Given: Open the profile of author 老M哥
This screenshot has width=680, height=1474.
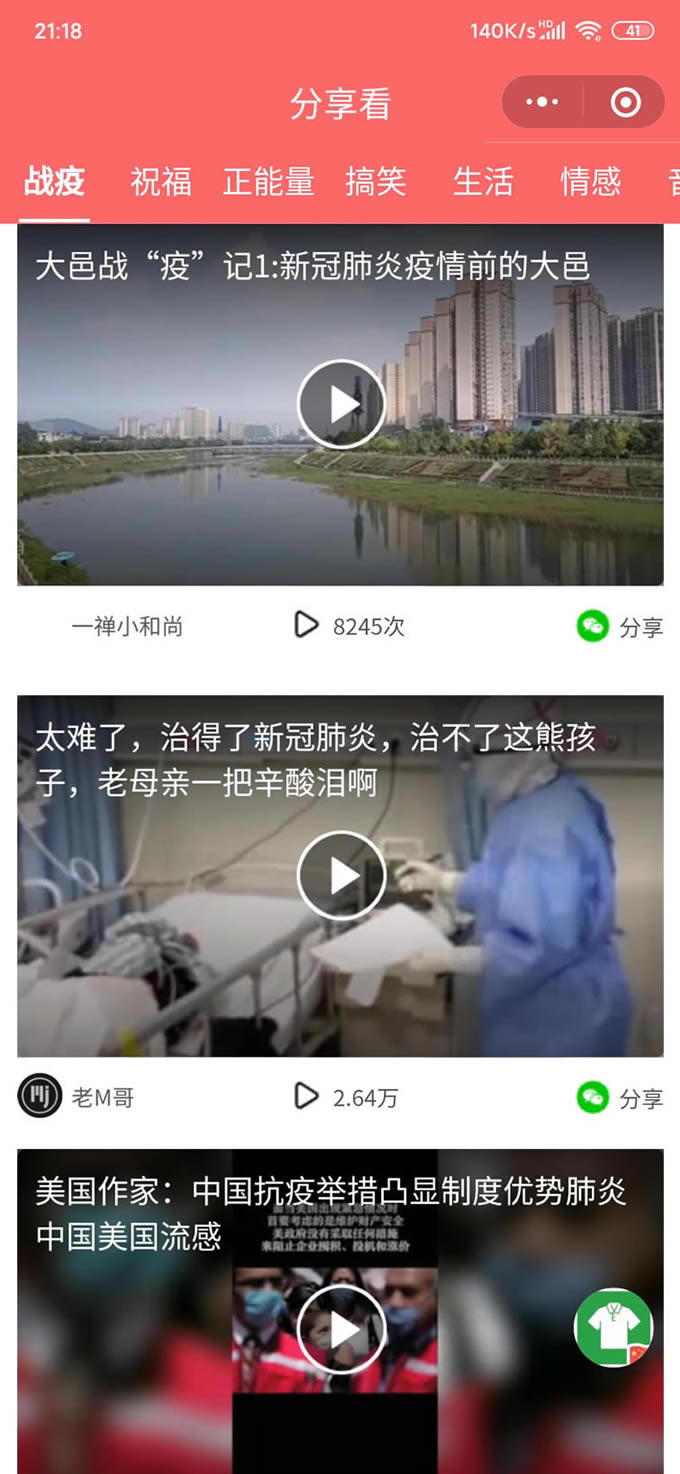Looking at the screenshot, I should click(x=76, y=1098).
